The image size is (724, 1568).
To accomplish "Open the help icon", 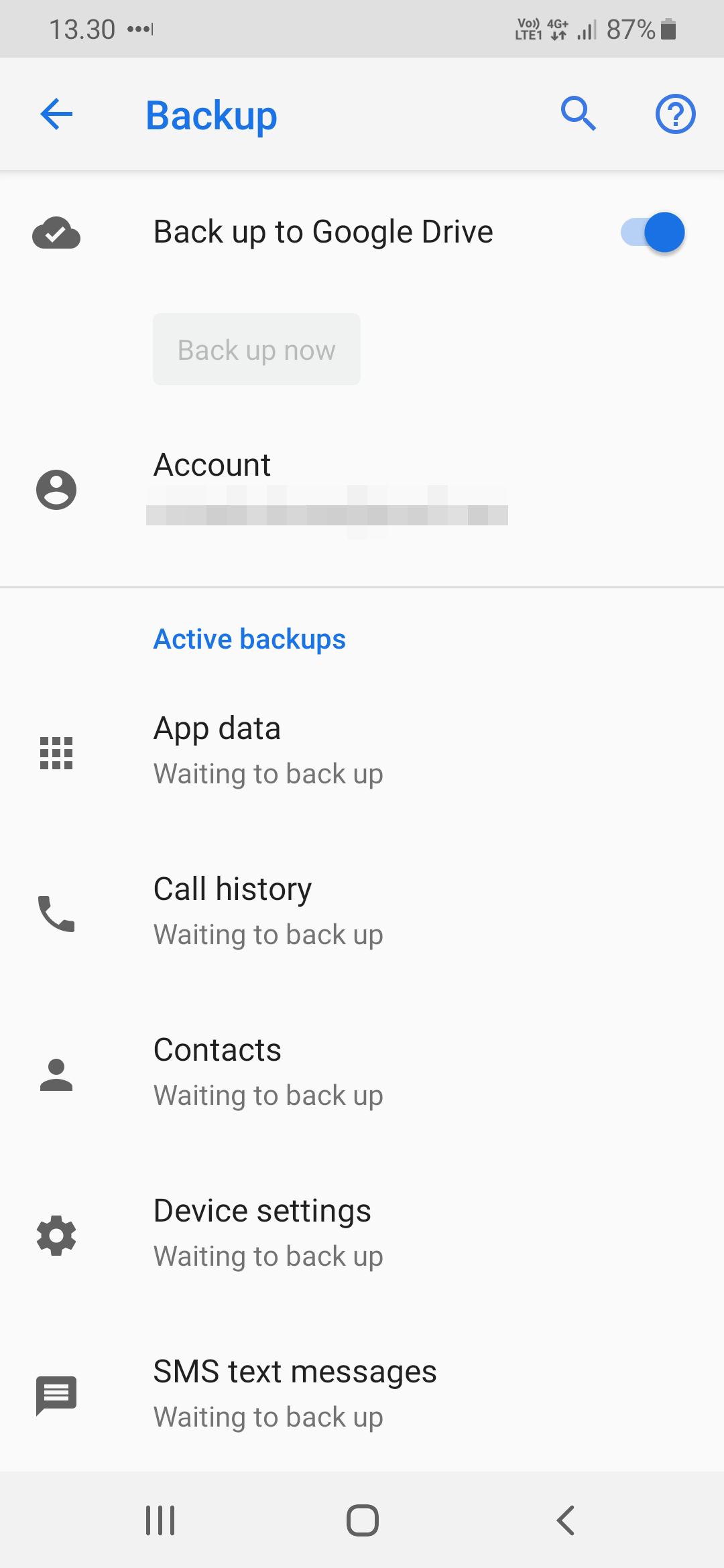I will (x=675, y=115).
